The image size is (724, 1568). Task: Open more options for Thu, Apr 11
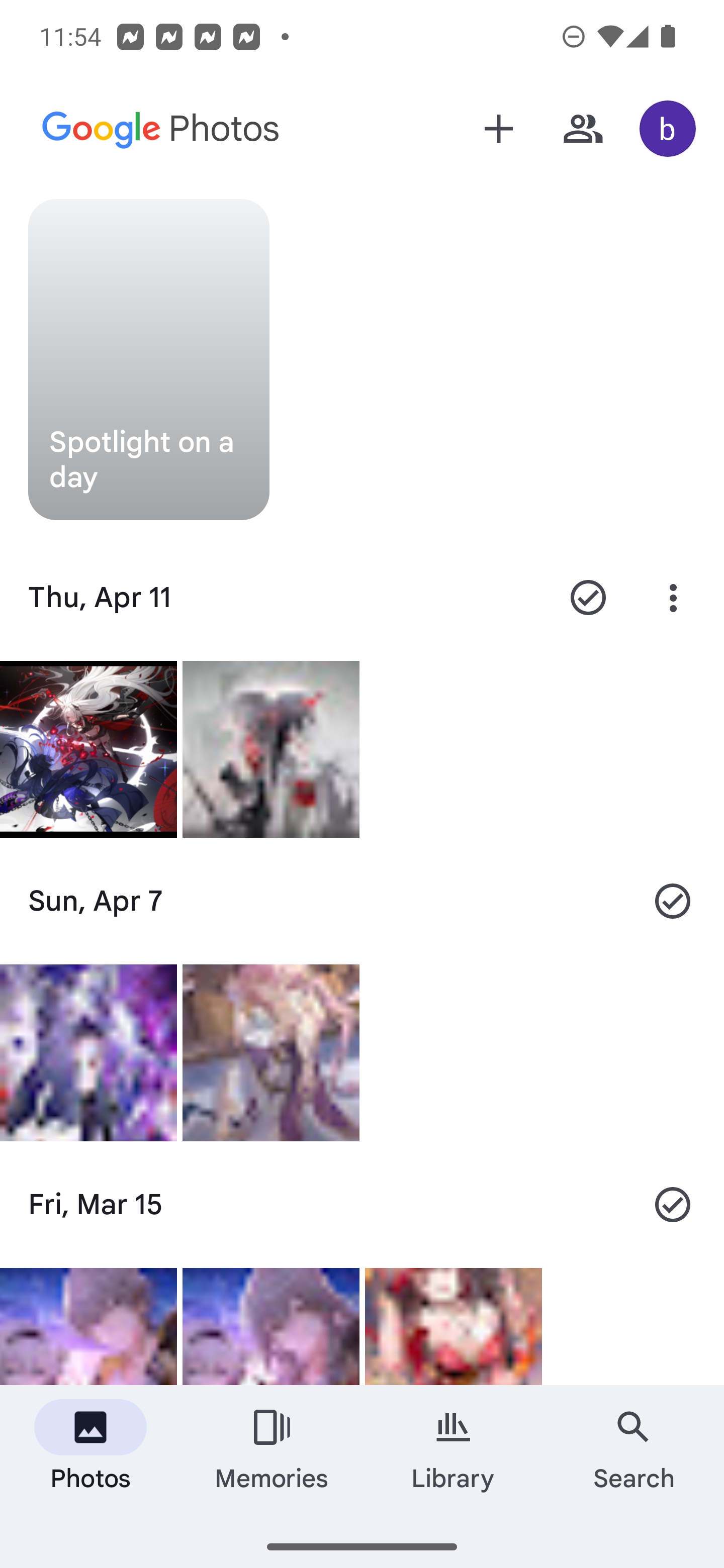[x=672, y=598]
